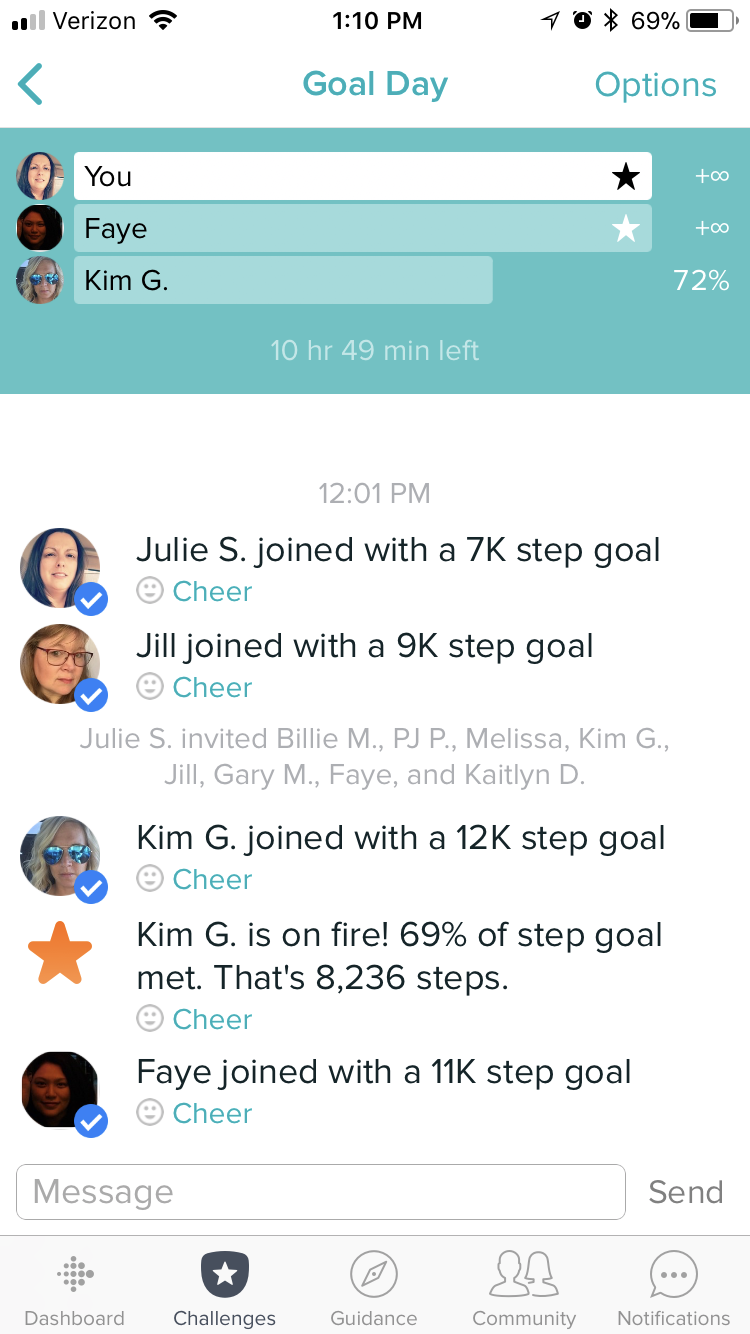Tap Send to post the message
Image resolution: width=750 pixels, height=1334 pixels.
[685, 1192]
